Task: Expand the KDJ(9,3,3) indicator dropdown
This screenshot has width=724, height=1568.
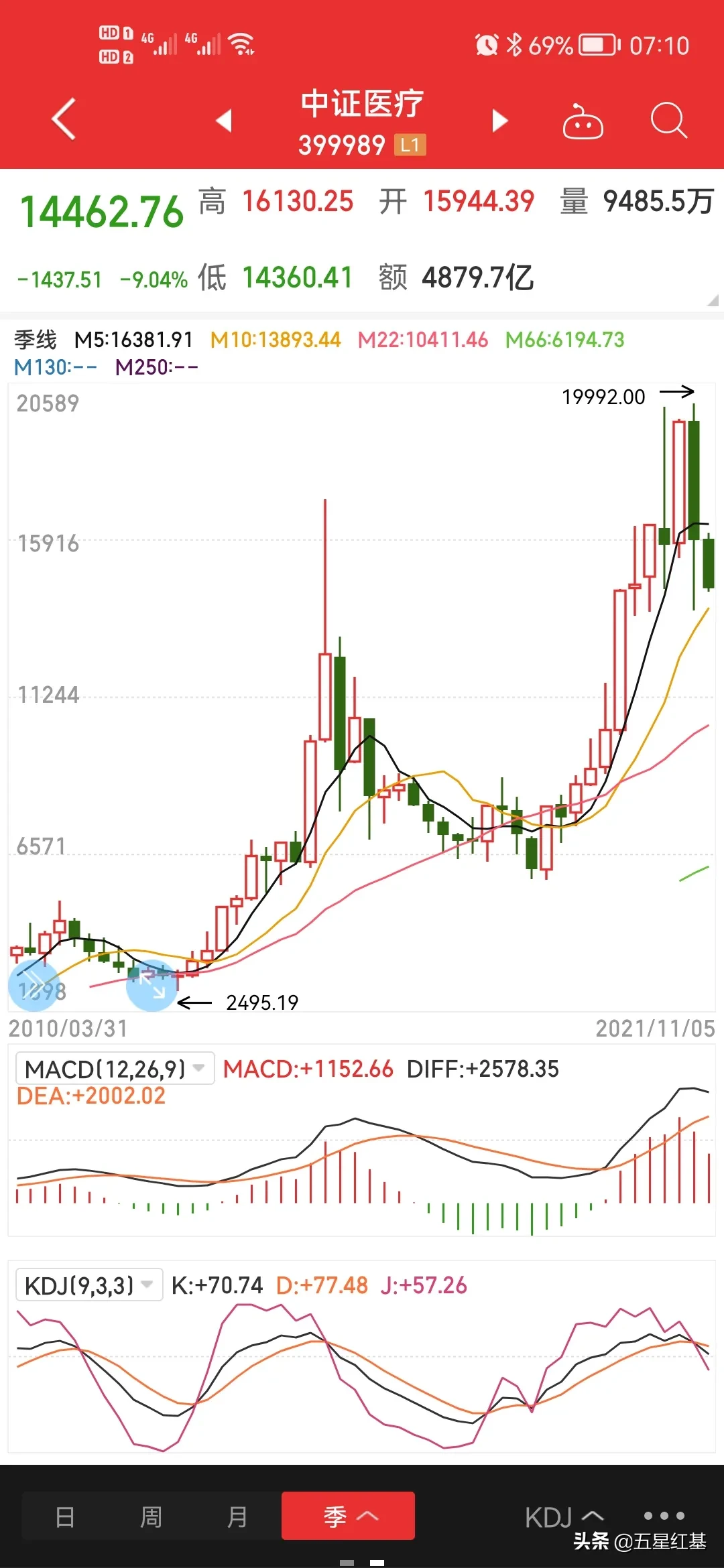Action: click(89, 1285)
